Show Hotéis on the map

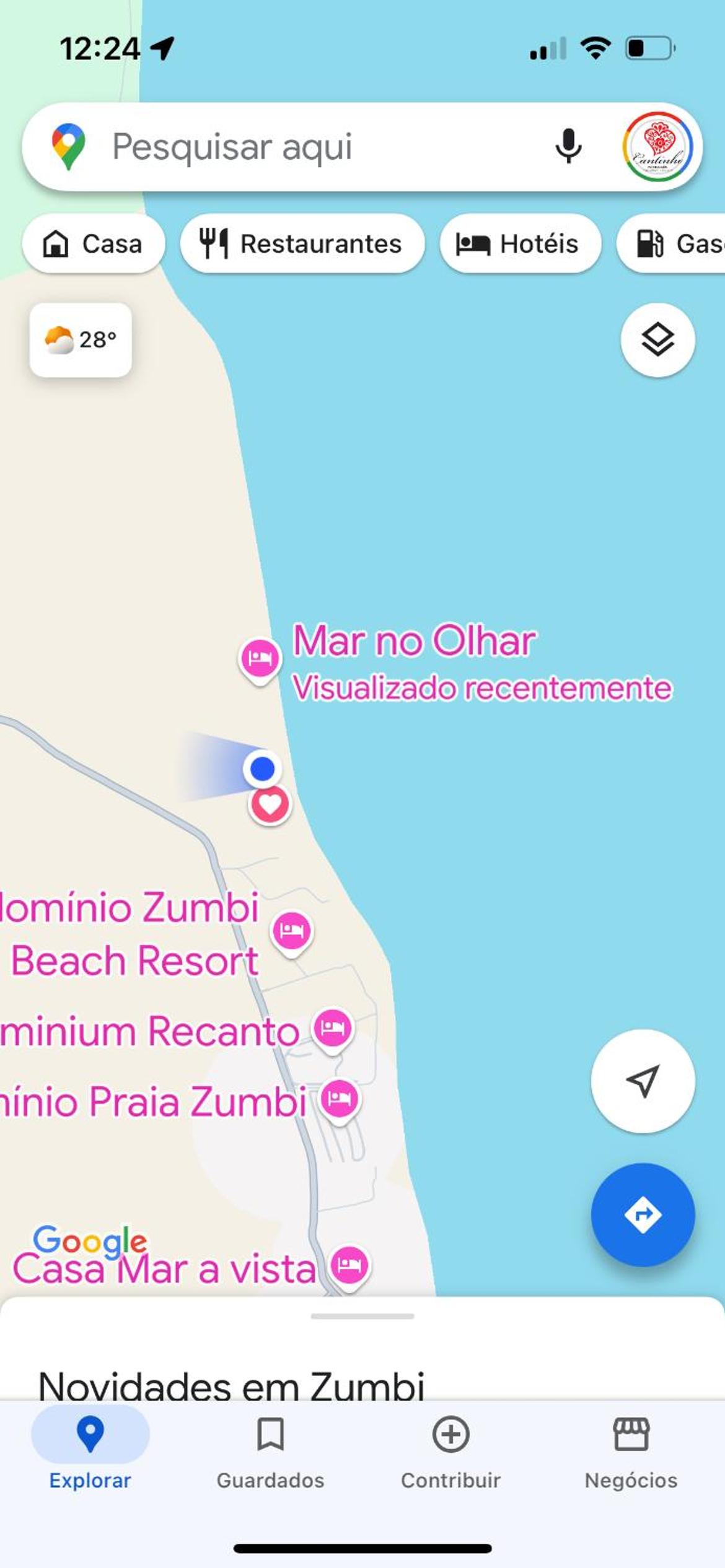(x=519, y=243)
